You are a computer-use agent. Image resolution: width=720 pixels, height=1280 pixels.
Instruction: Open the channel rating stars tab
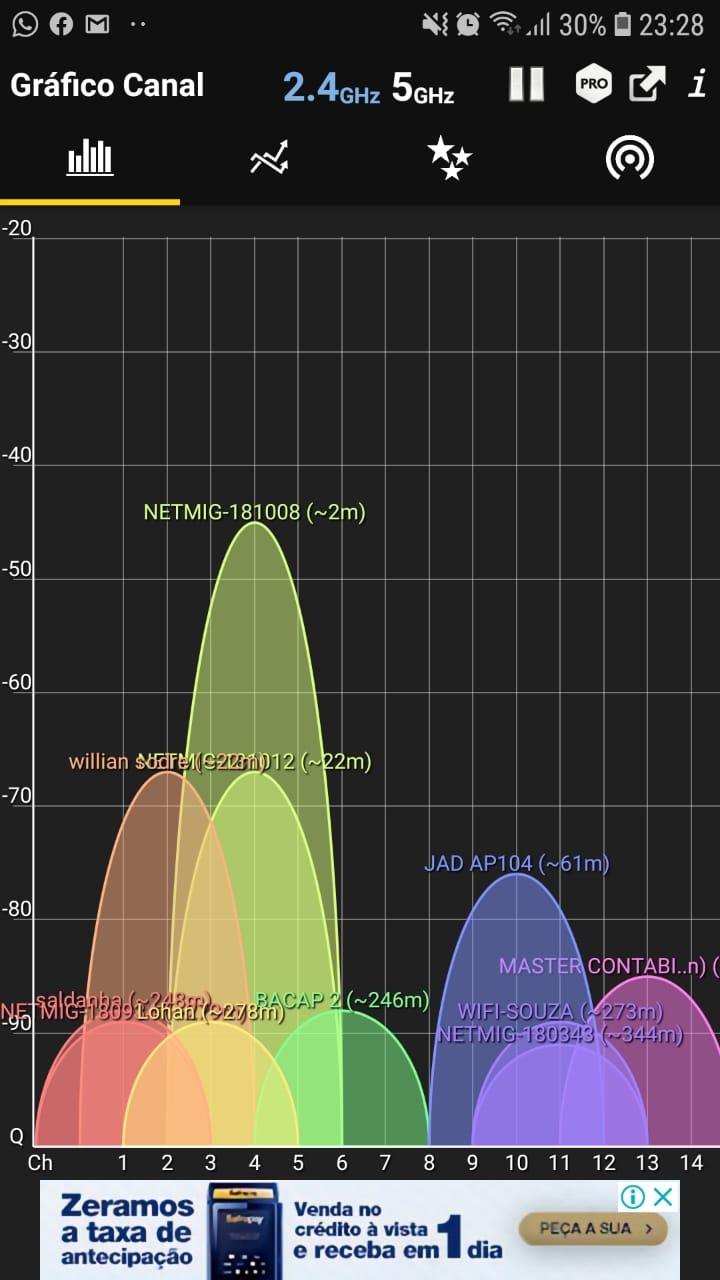(x=450, y=158)
